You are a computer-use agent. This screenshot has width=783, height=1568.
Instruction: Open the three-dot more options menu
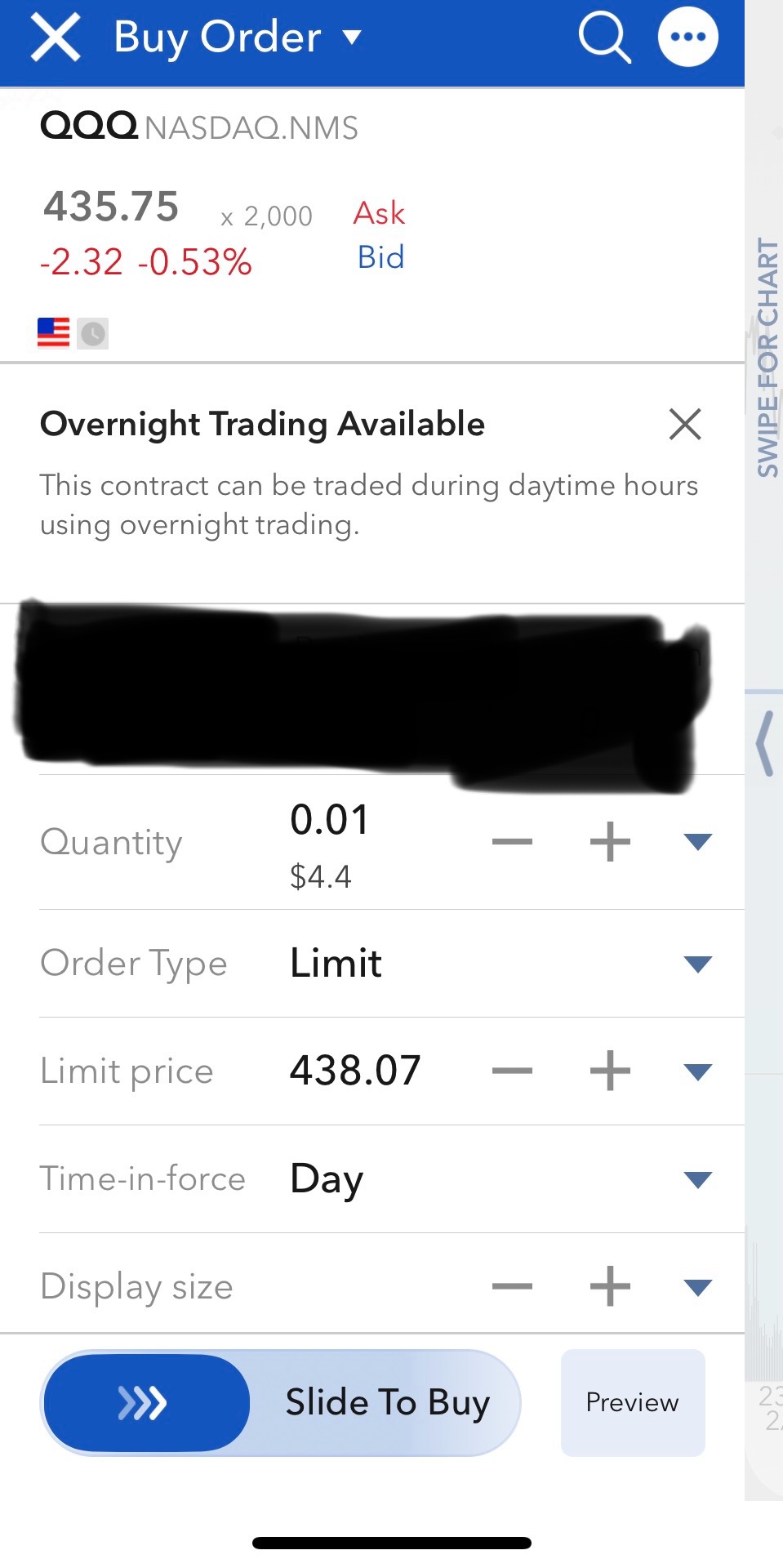click(688, 37)
